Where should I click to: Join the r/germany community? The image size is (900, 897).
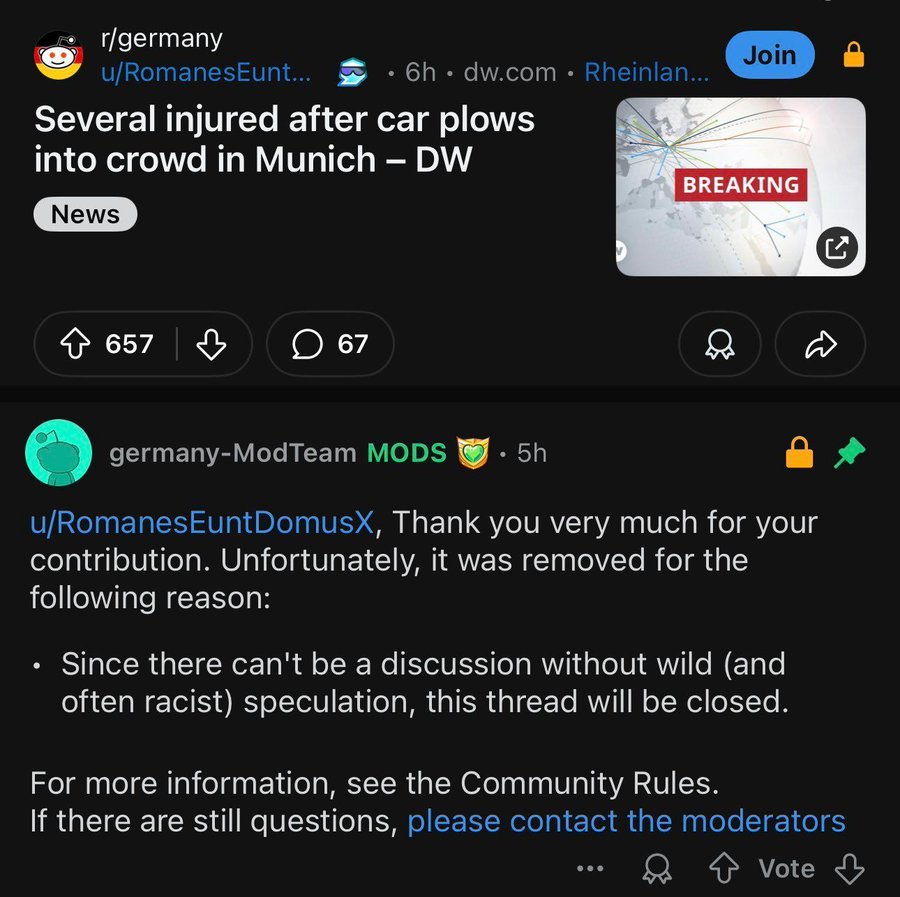(x=769, y=55)
